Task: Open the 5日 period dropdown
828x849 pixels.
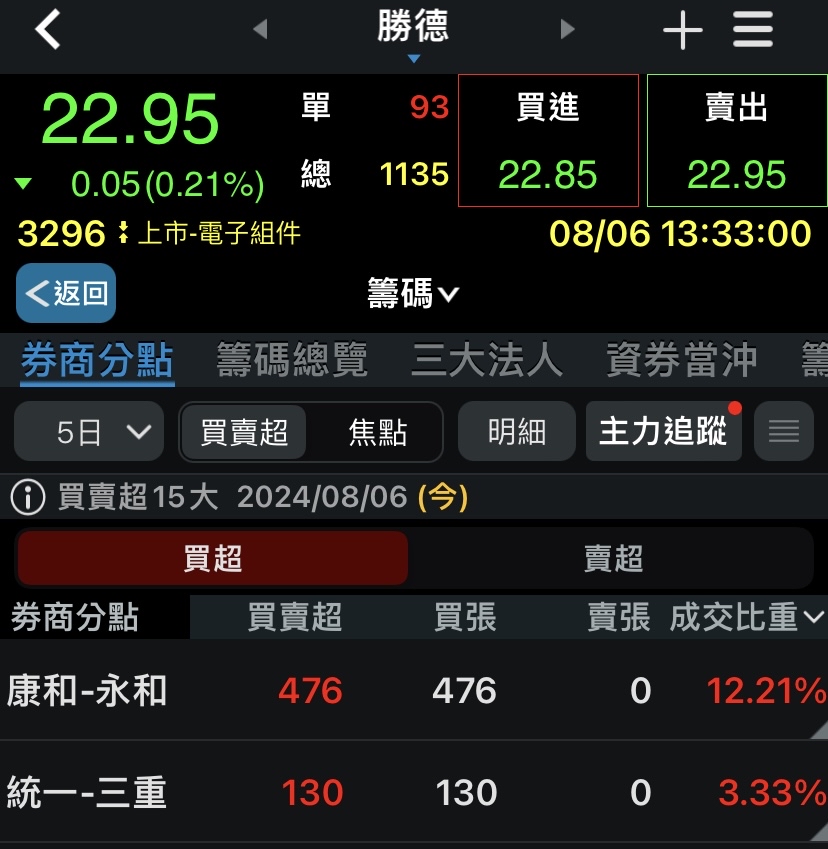Action: click(89, 432)
